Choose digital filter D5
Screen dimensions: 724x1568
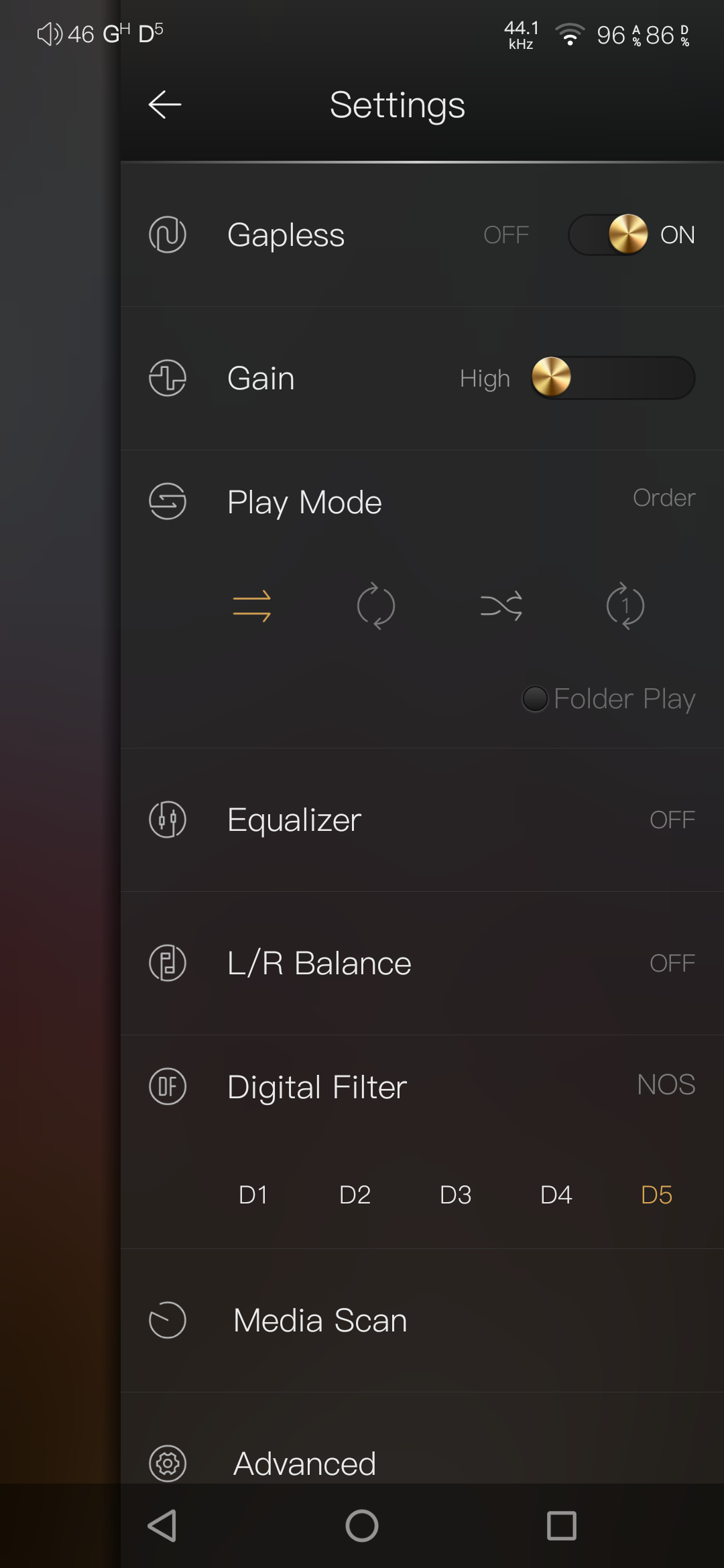(x=656, y=1195)
